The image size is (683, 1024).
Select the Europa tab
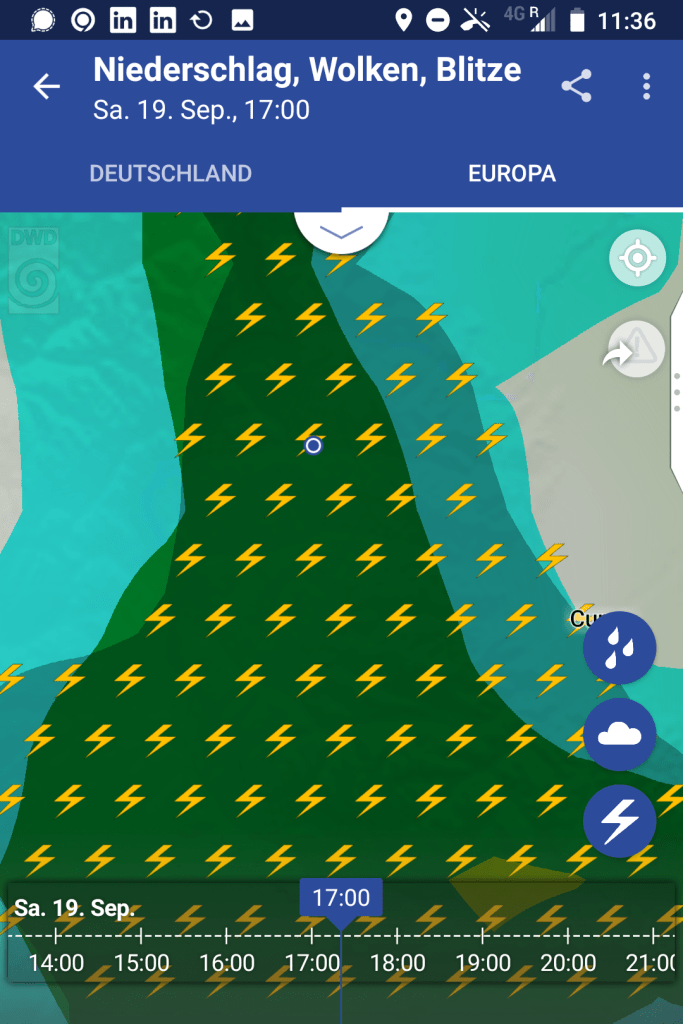pos(512,173)
